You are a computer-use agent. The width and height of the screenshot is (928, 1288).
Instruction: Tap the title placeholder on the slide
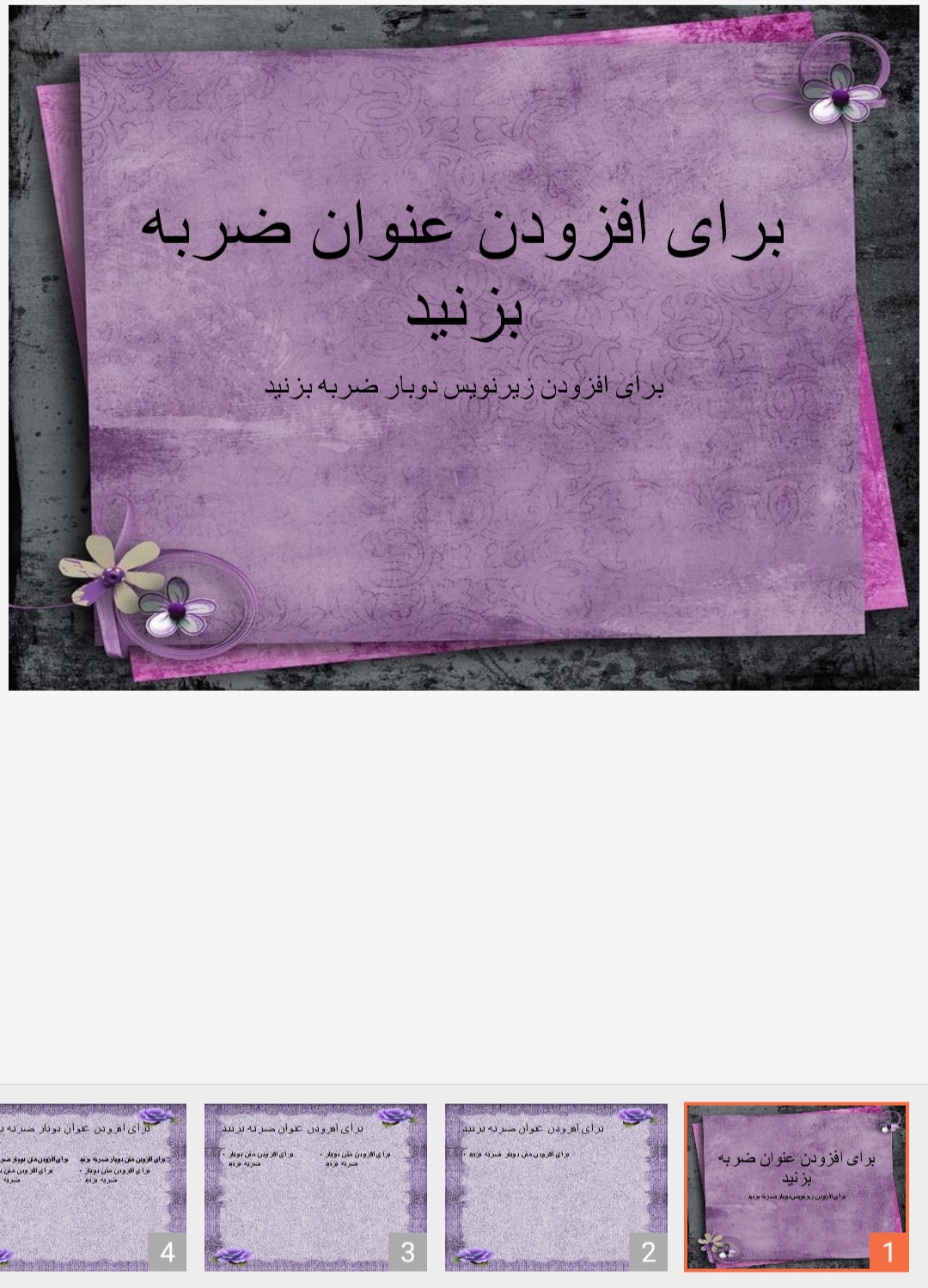click(x=464, y=270)
